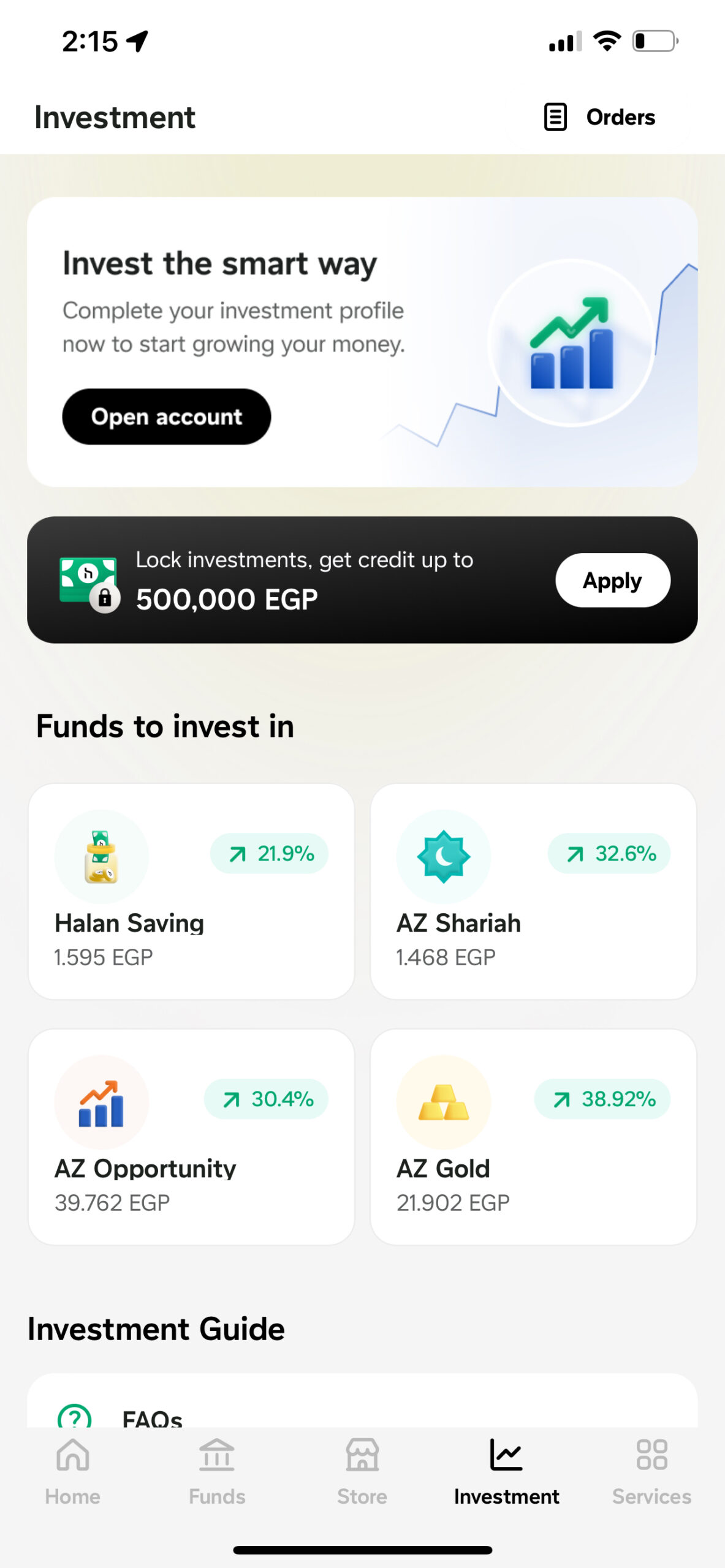View the AZ Shariah fund
This screenshot has height=1568, width=725.
click(x=533, y=891)
